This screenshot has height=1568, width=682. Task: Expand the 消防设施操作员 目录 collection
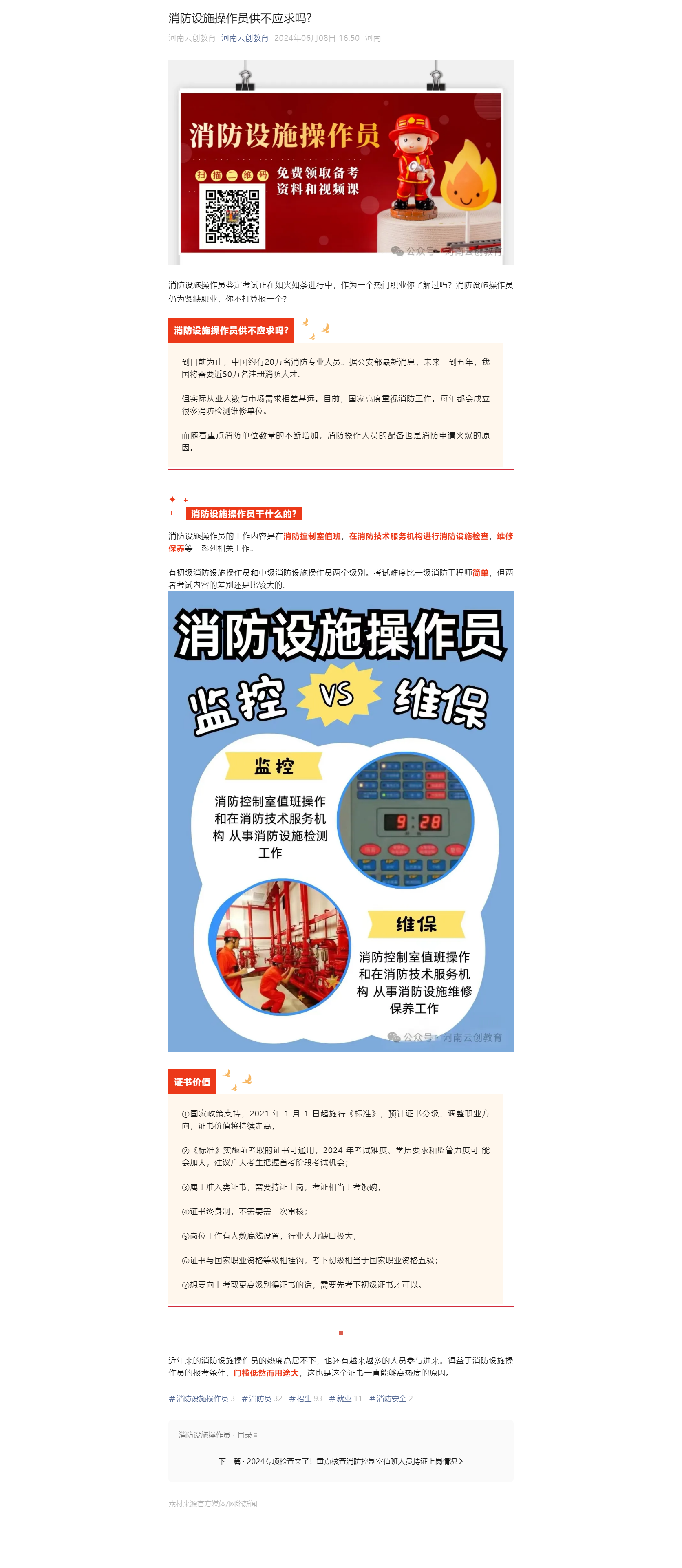click(218, 1435)
